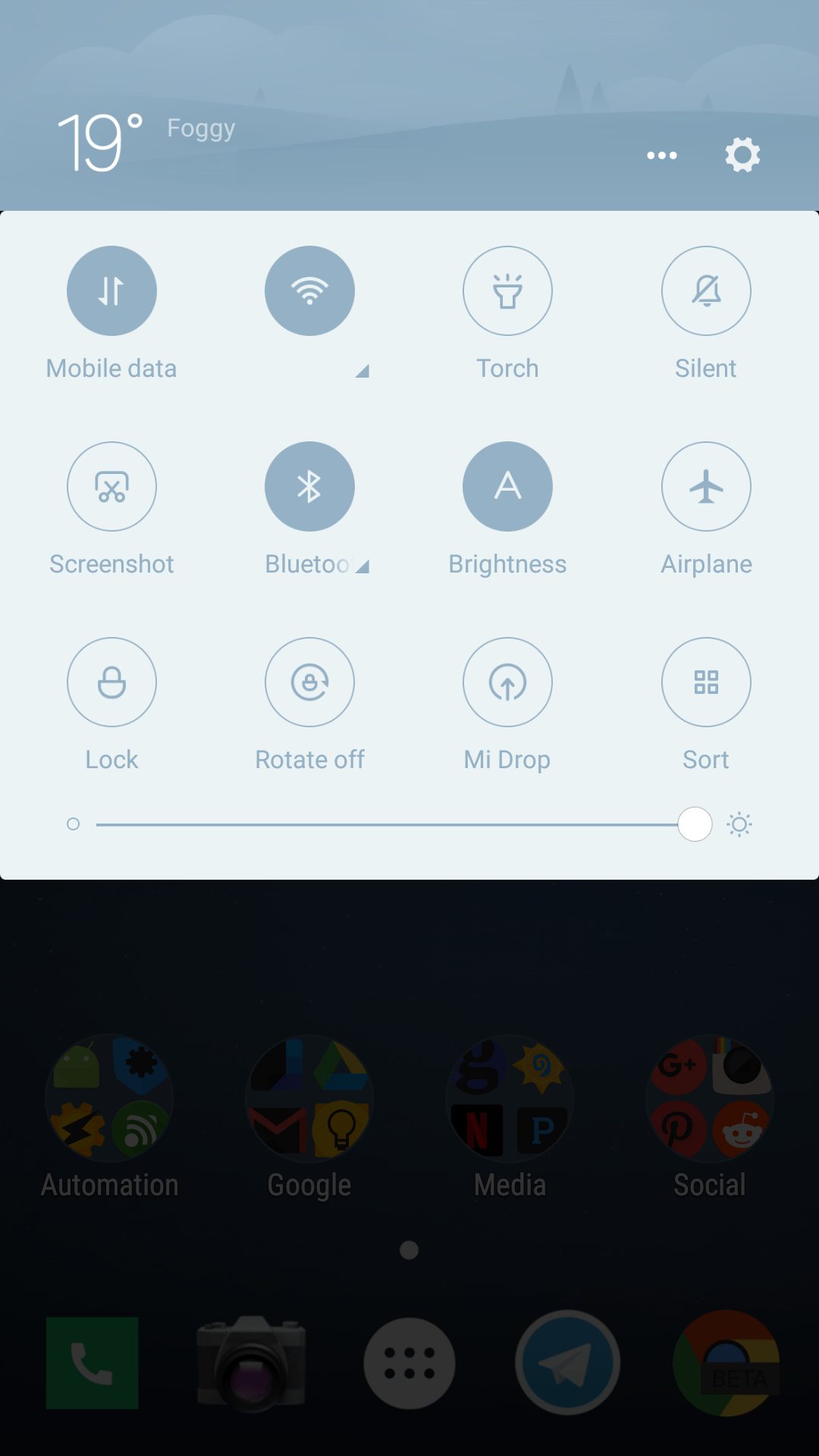819x1456 pixels.
Task: Toggle the Wi-Fi quick setting
Action: pyautogui.click(x=309, y=290)
